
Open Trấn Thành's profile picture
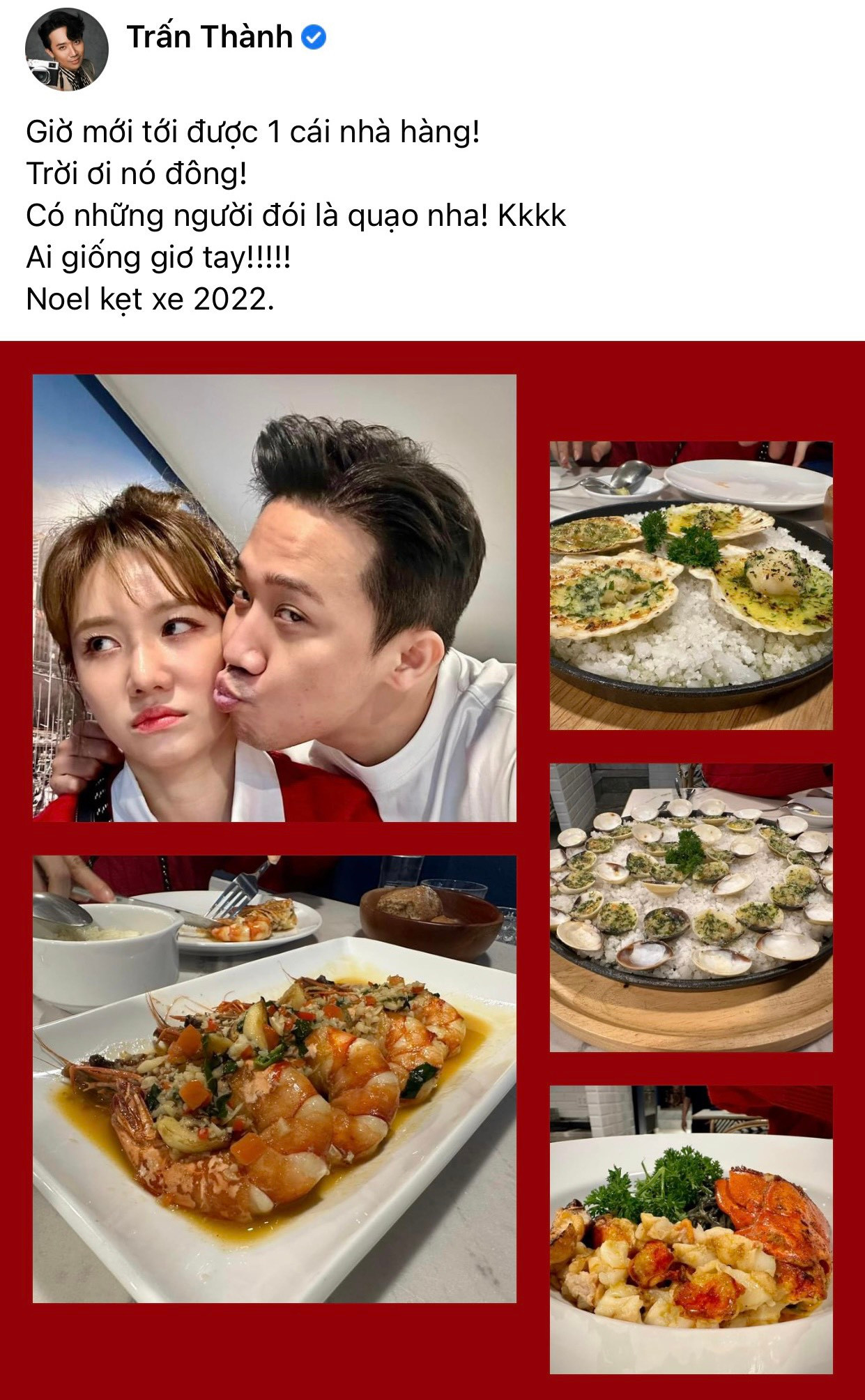coord(67,50)
